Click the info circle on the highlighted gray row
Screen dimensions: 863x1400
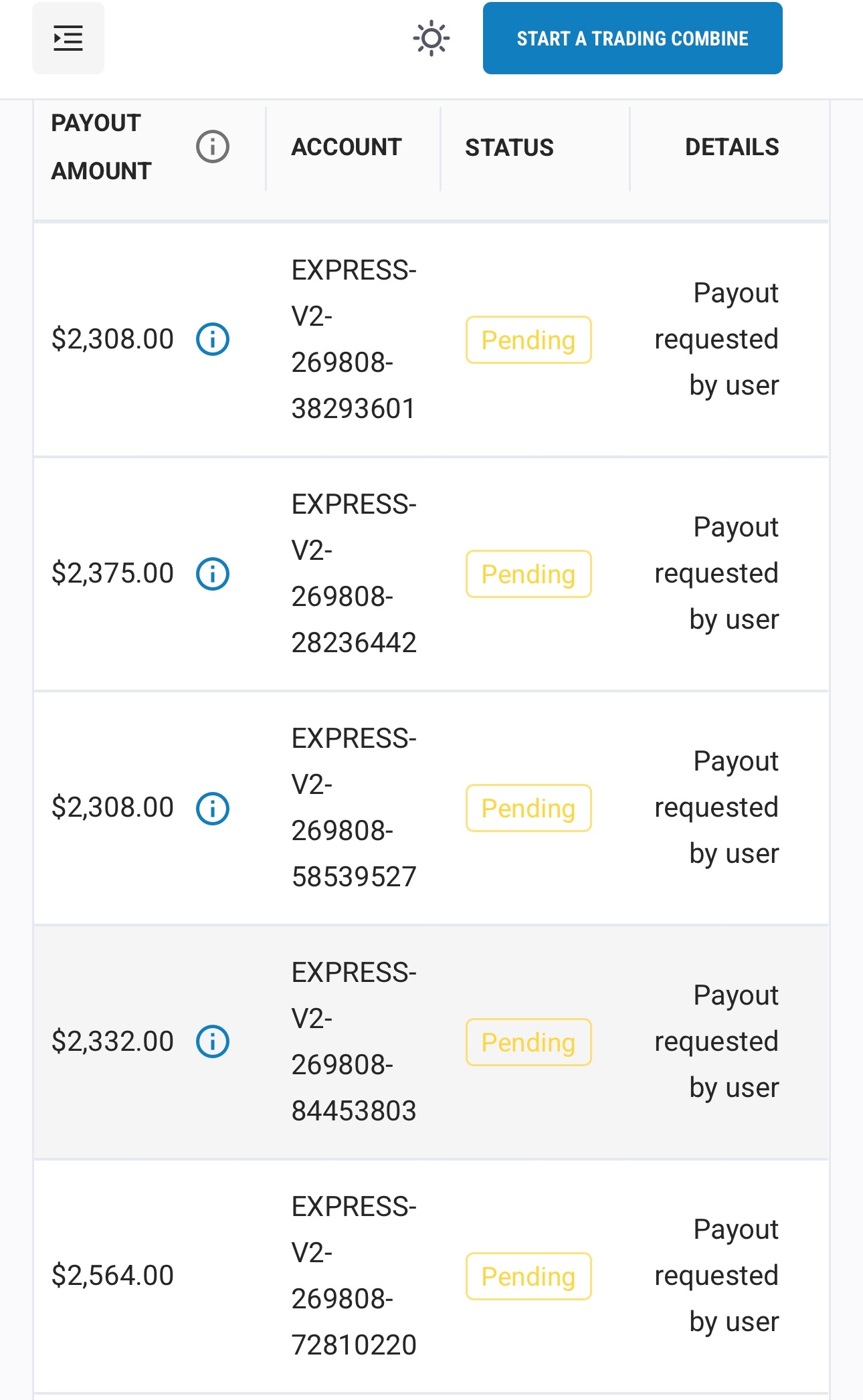[x=212, y=1041]
